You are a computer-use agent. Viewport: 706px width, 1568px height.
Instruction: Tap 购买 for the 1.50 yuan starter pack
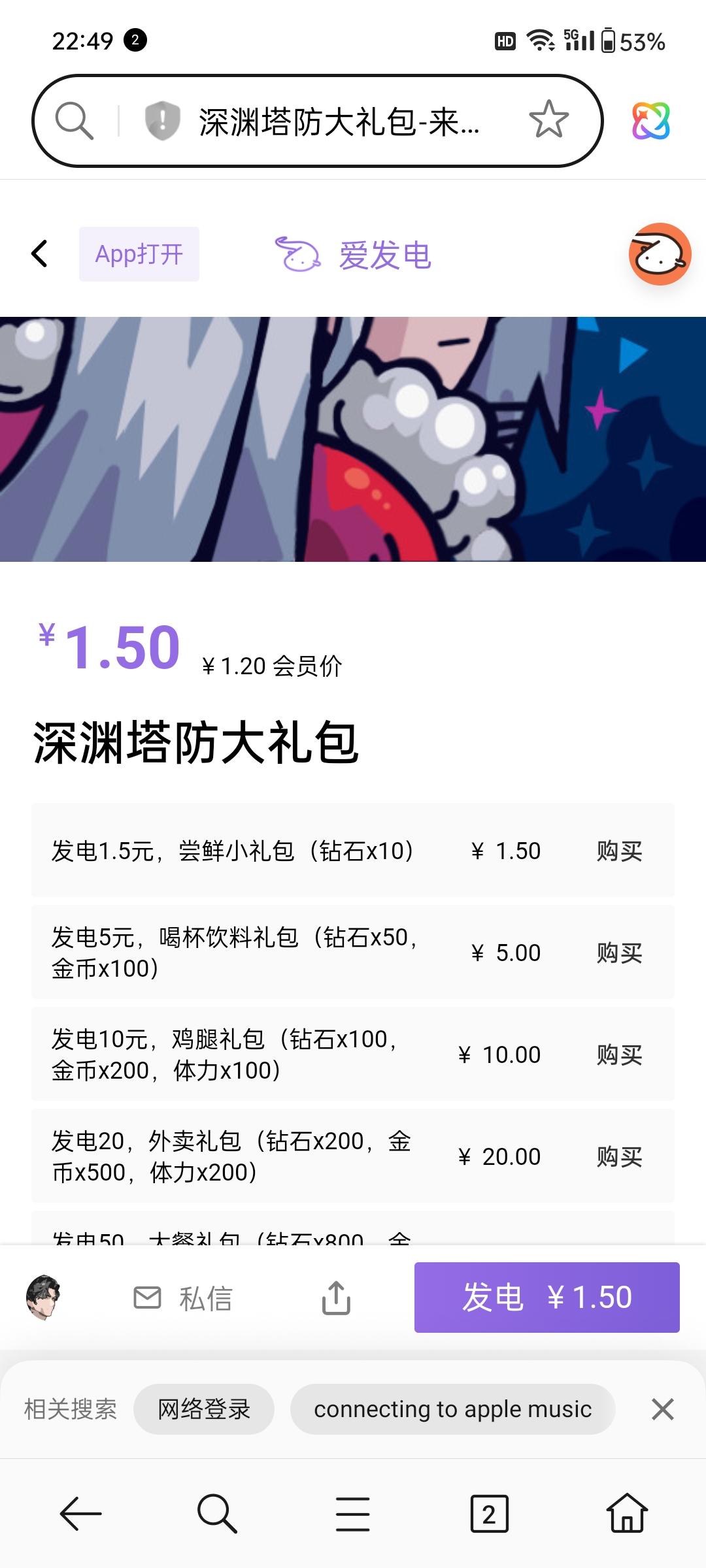tap(618, 851)
